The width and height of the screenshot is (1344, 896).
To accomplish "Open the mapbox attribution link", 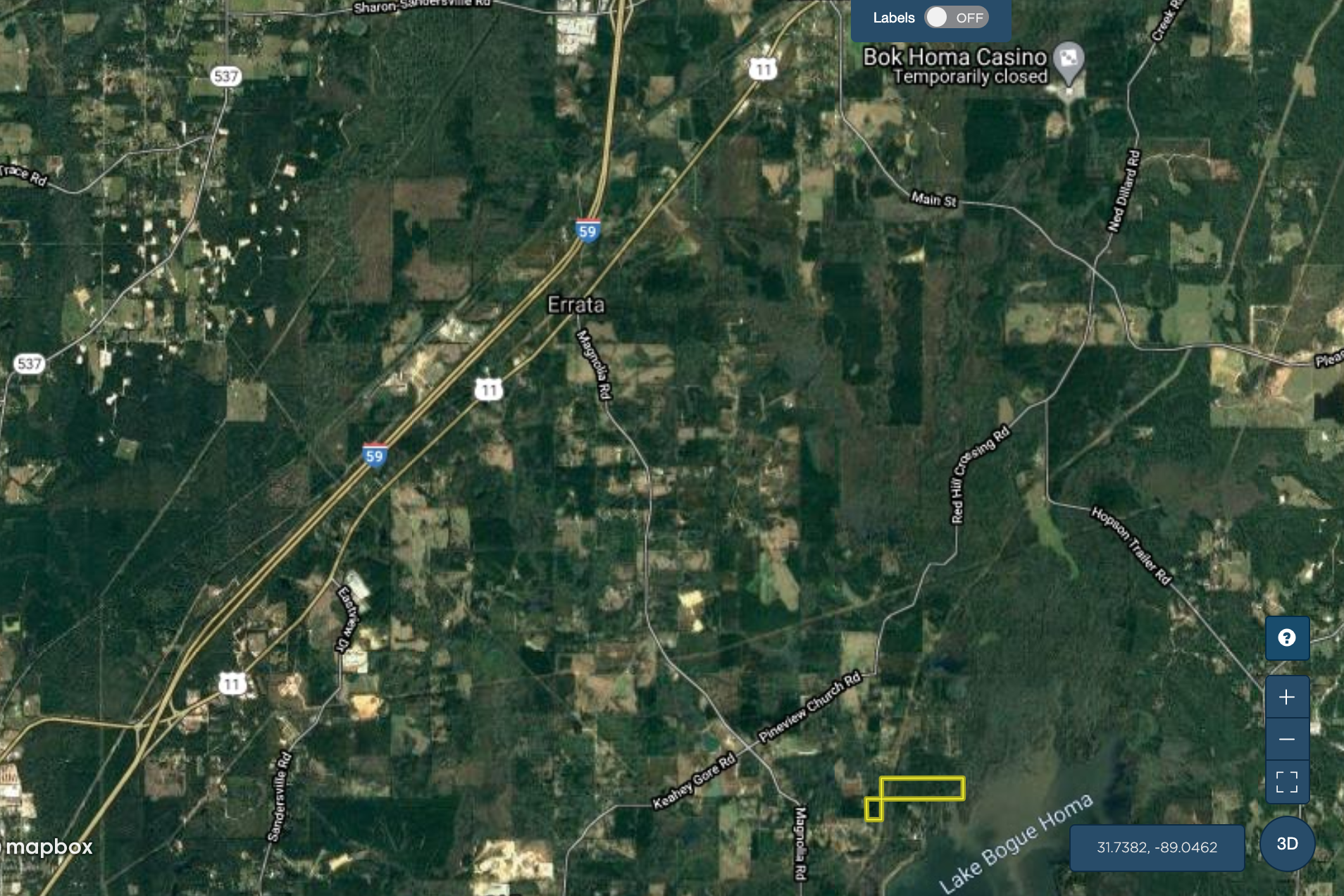I will (48, 847).
